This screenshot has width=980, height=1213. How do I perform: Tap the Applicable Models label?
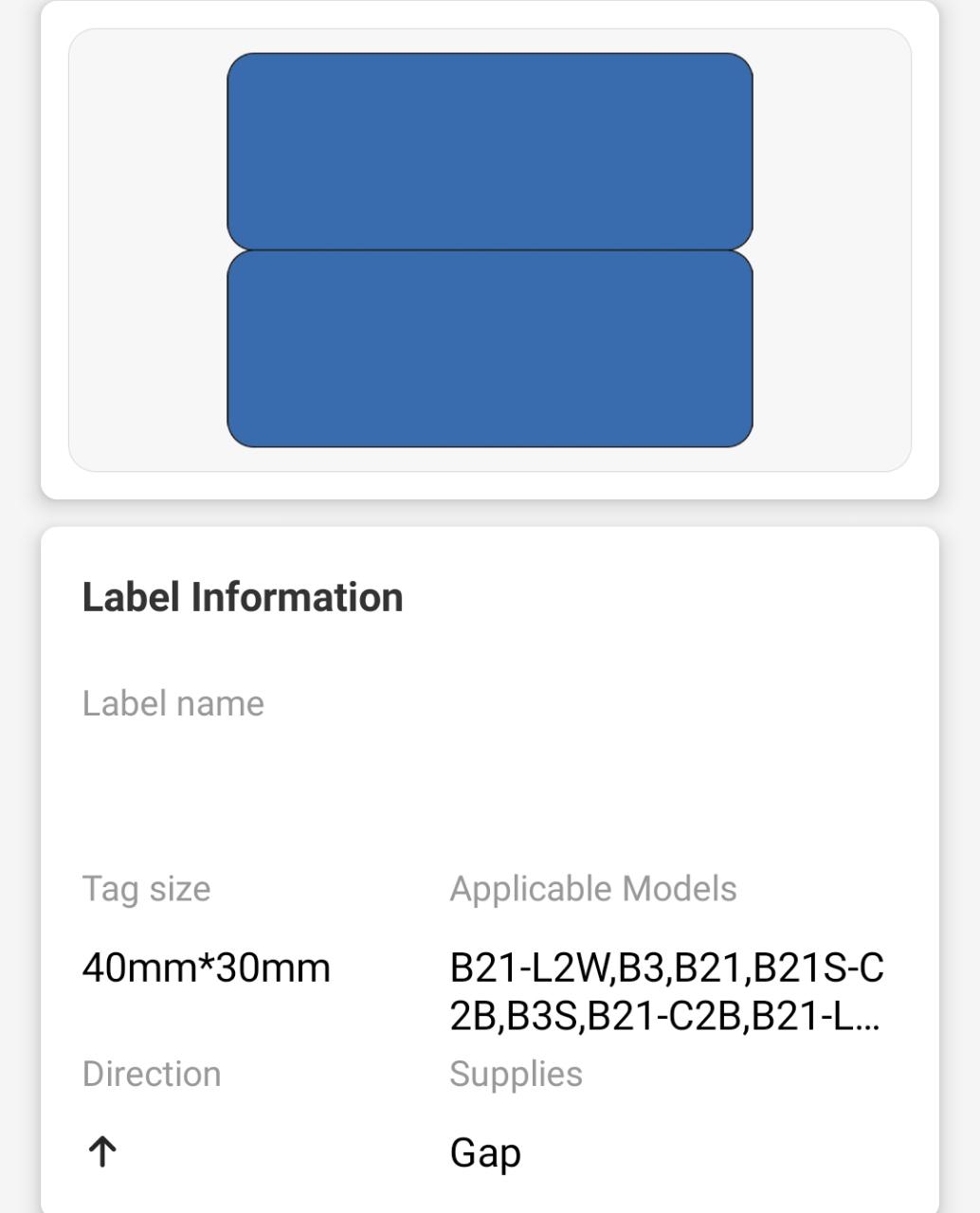[593, 889]
